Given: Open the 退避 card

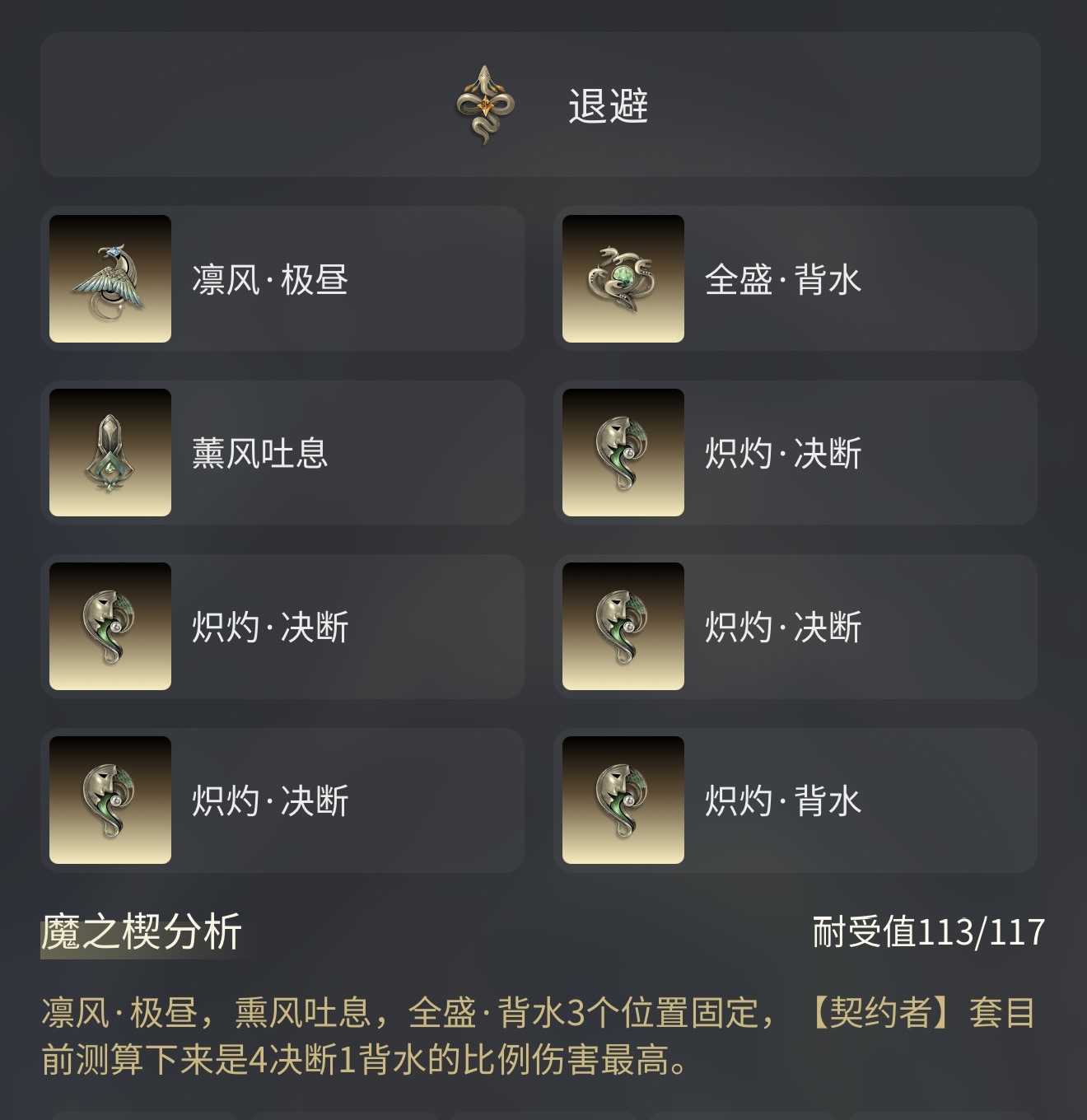Looking at the screenshot, I should pyautogui.click(x=540, y=105).
